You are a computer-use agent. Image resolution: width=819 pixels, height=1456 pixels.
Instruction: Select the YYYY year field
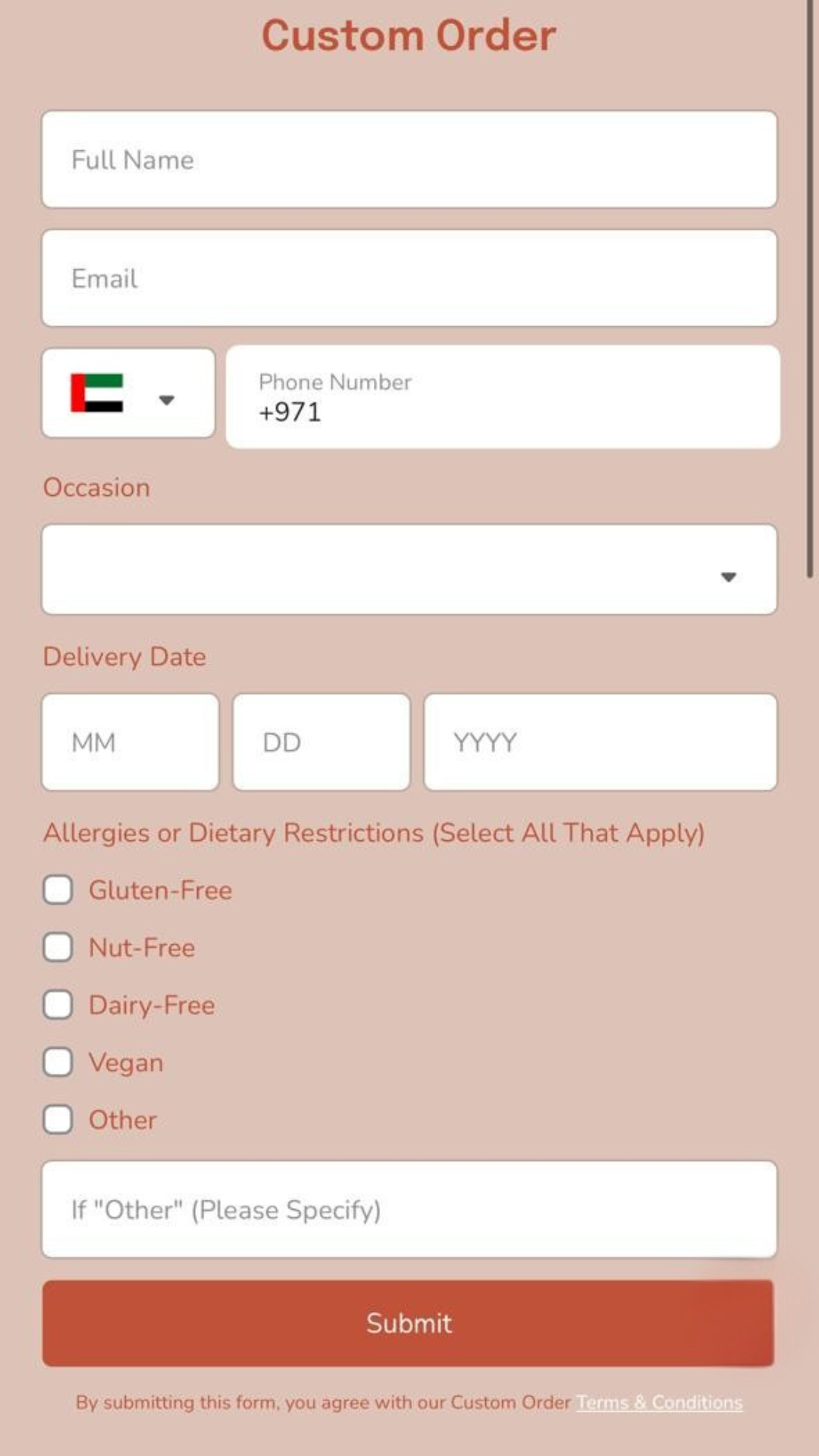click(x=600, y=742)
